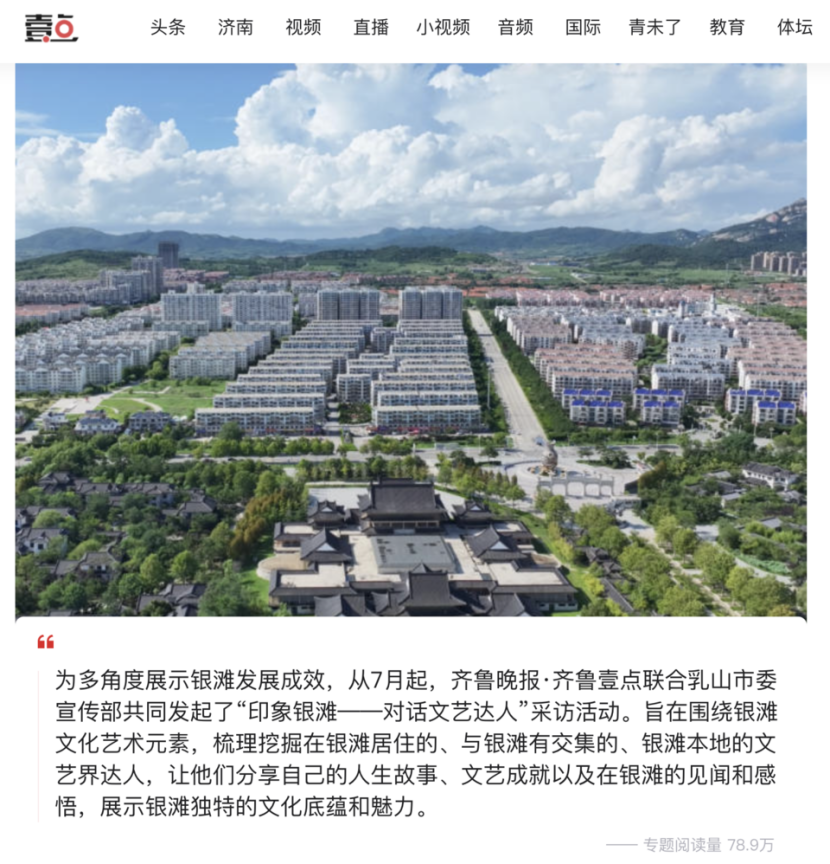Open the 音频 tab
Screen dimensions: 830x864
coord(515,28)
